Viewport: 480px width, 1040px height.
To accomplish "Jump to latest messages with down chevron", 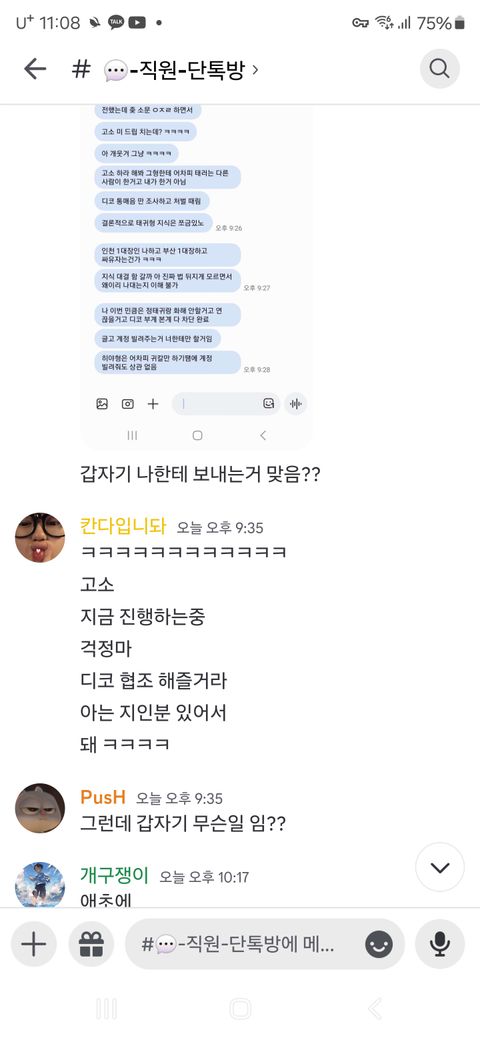I will pos(440,867).
